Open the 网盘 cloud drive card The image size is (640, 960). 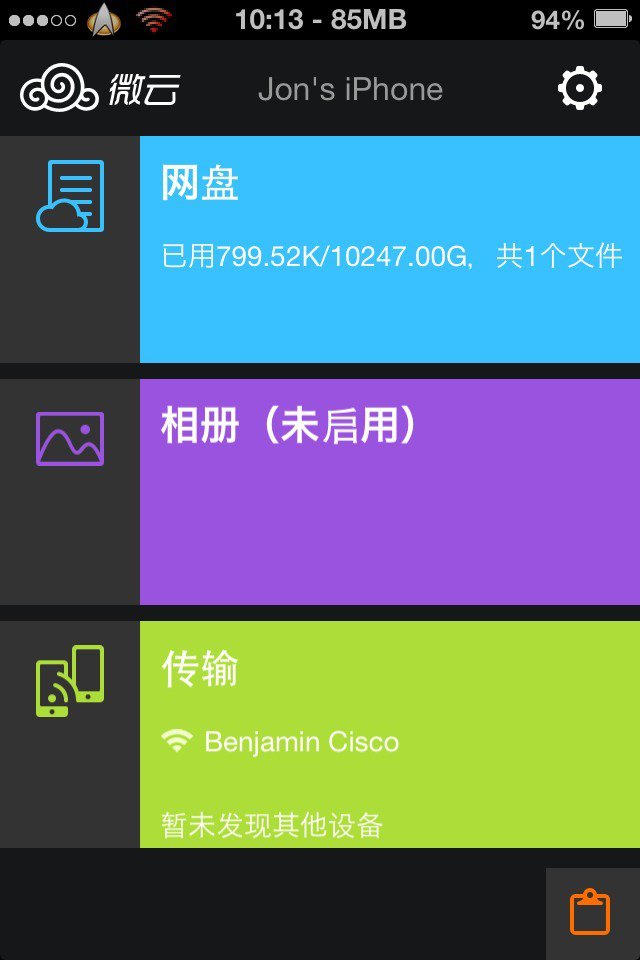389,249
